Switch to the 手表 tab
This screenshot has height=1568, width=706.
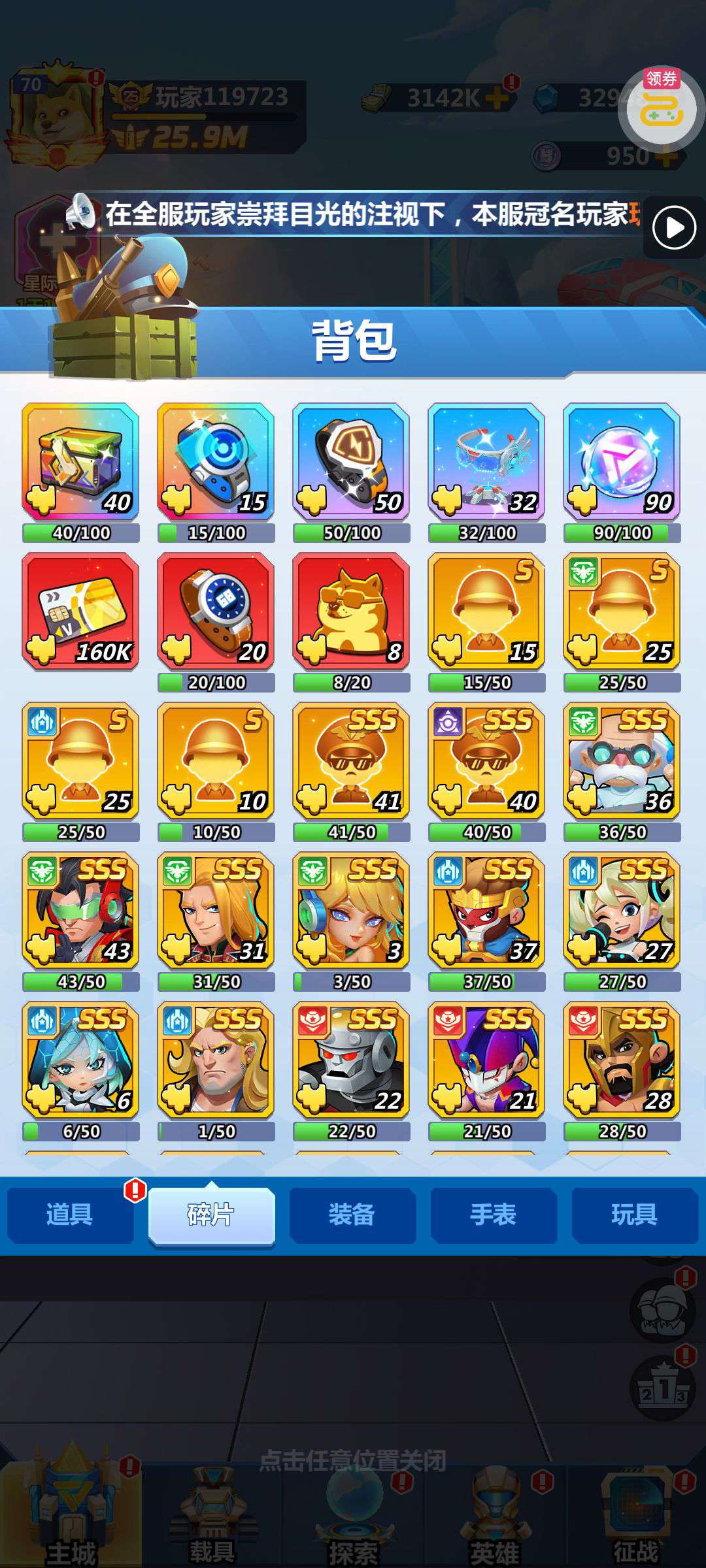click(494, 1215)
